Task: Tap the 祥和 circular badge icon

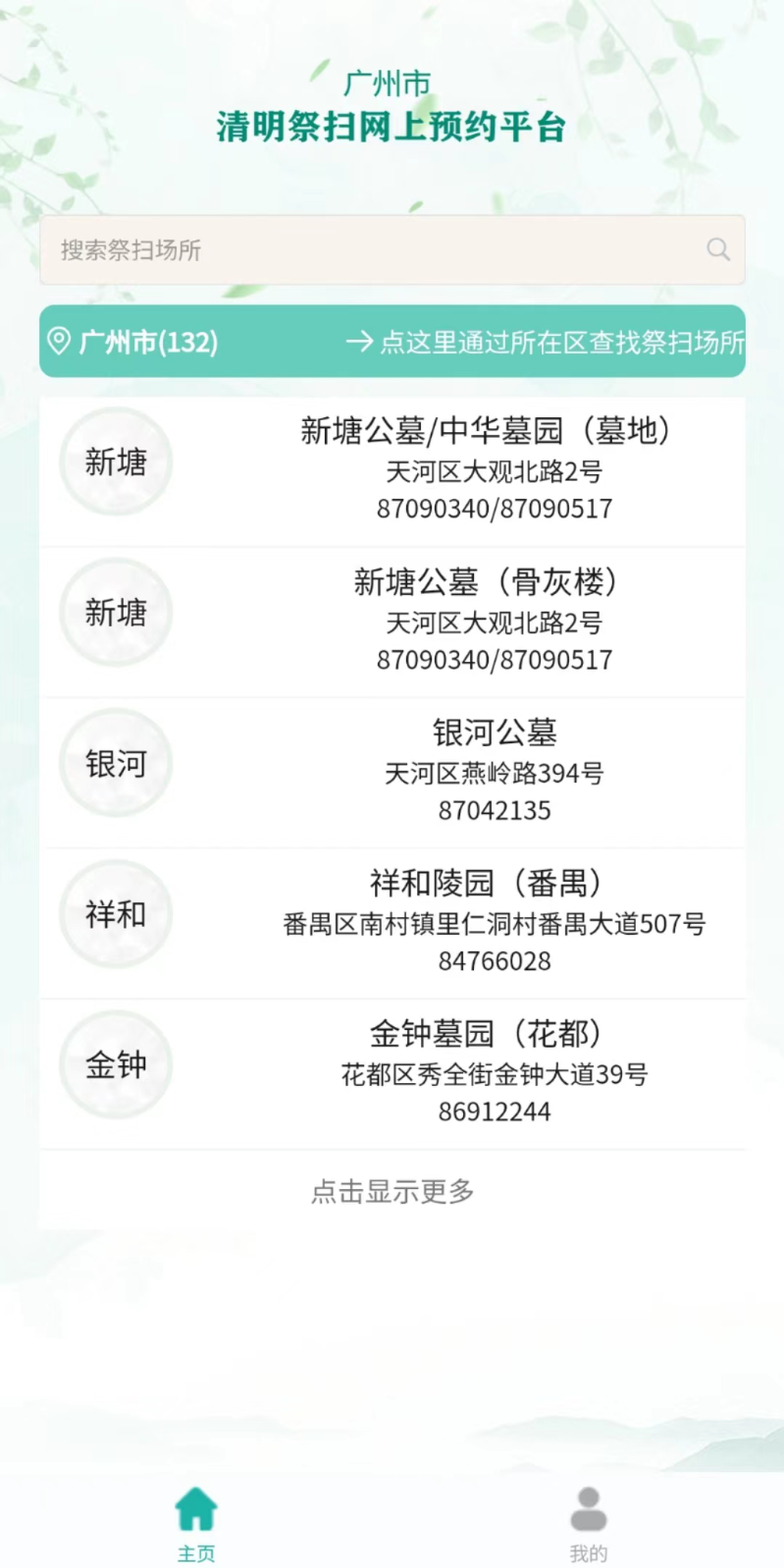Action: [x=115, y=913]
